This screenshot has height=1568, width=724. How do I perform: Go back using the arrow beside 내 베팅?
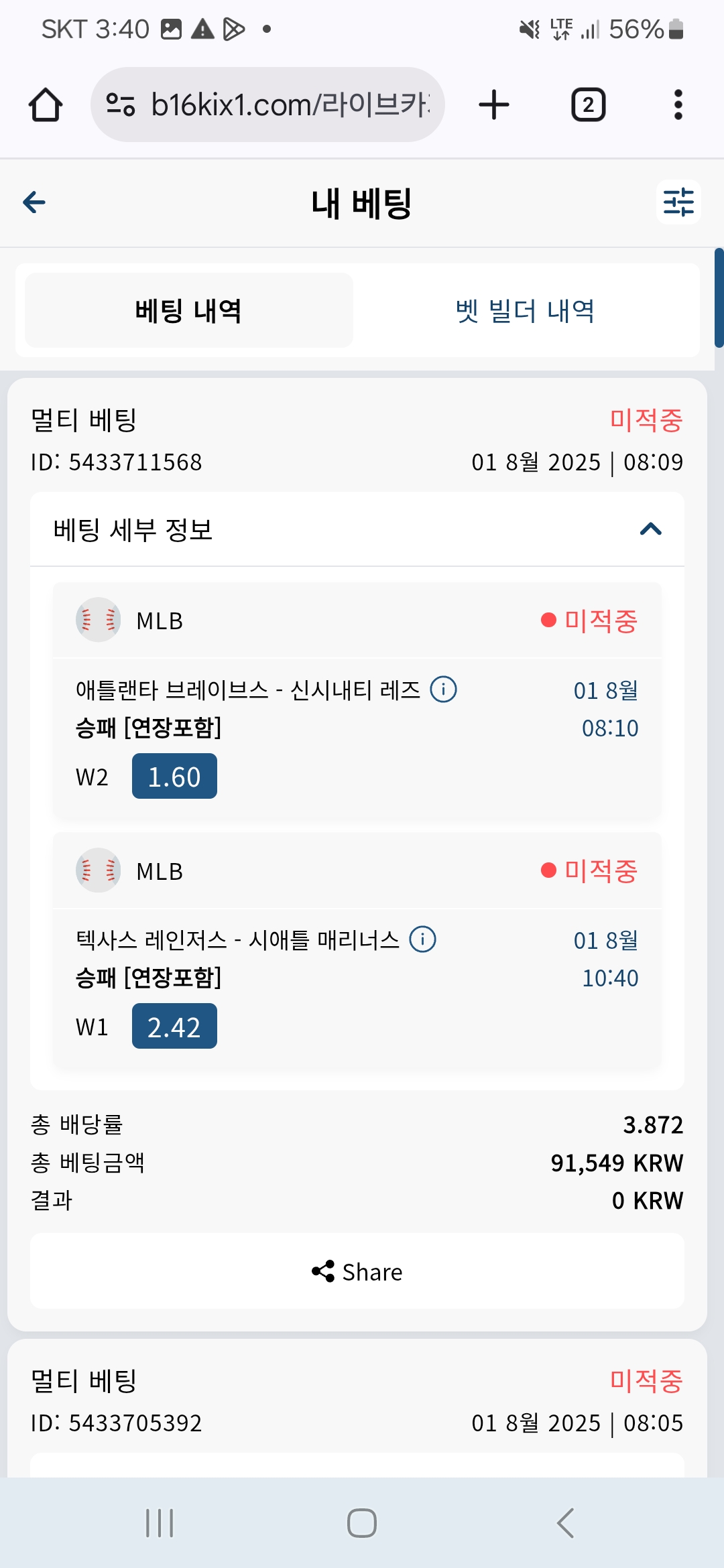click(x=34, y=202)
